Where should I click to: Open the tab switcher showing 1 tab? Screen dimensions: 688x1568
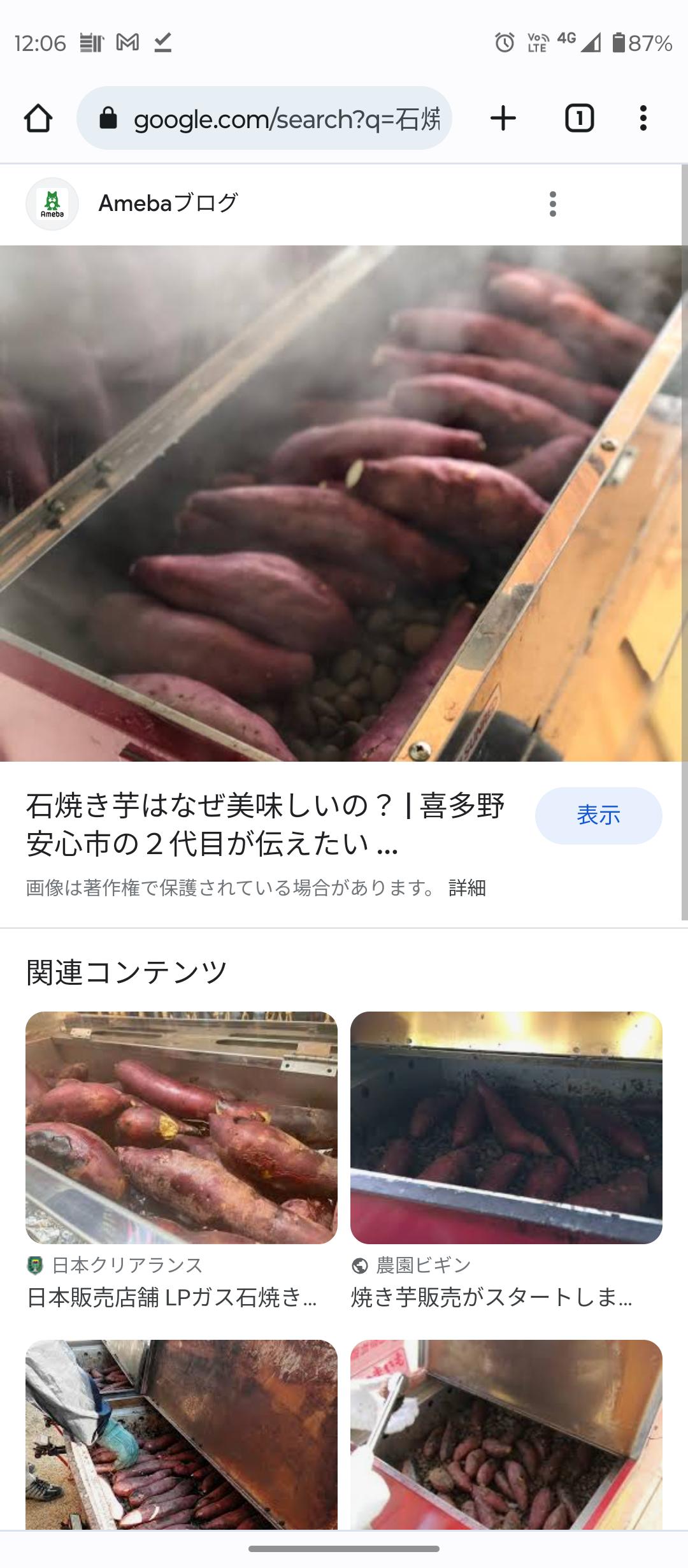[x=579, y=119]
